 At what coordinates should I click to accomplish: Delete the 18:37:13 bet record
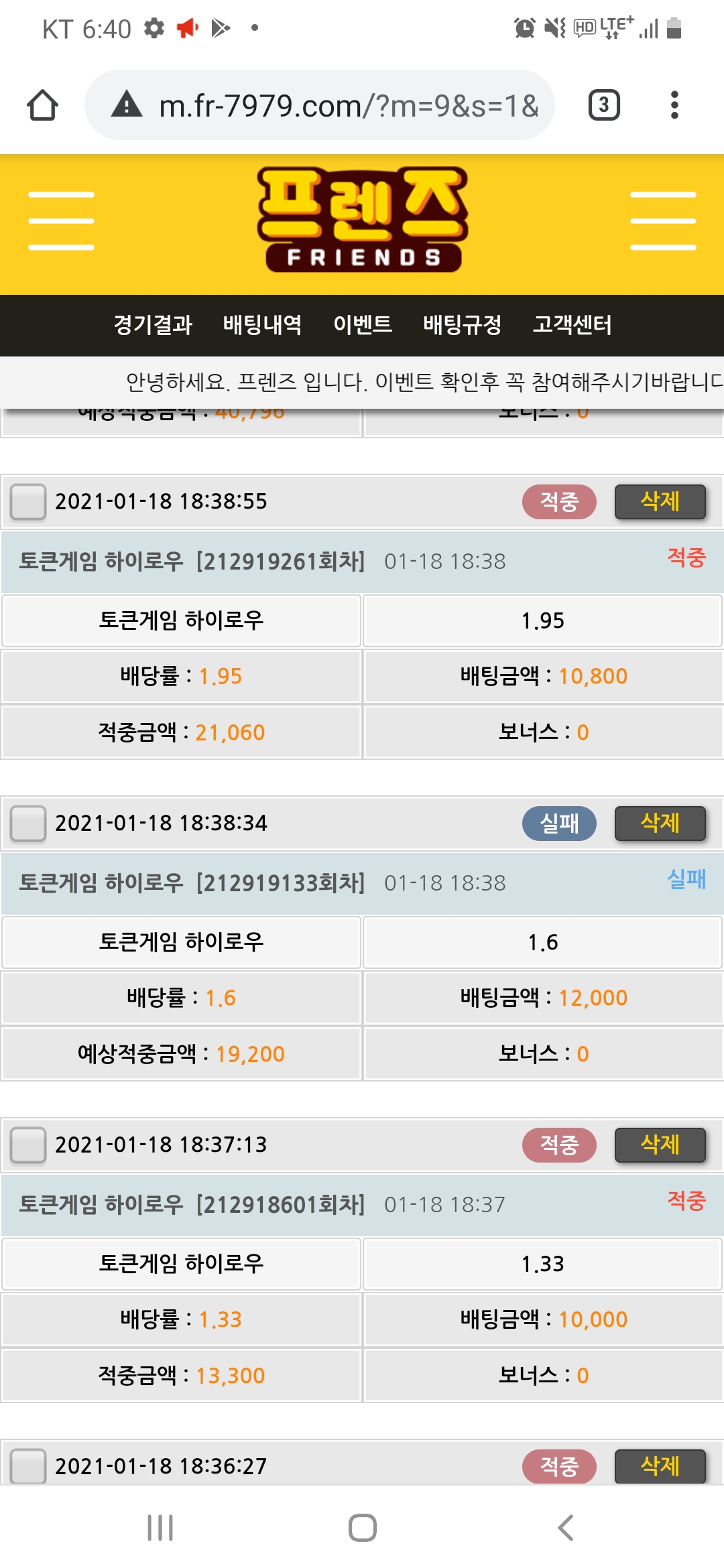660,1145
